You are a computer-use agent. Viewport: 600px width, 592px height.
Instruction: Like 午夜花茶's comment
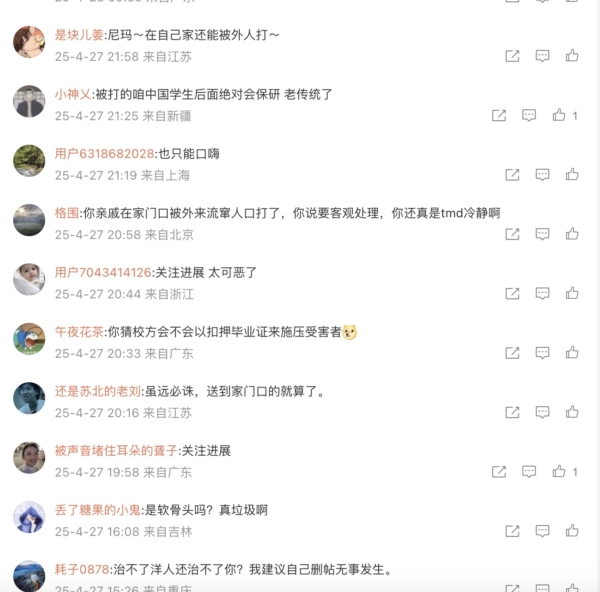point(572,353)
